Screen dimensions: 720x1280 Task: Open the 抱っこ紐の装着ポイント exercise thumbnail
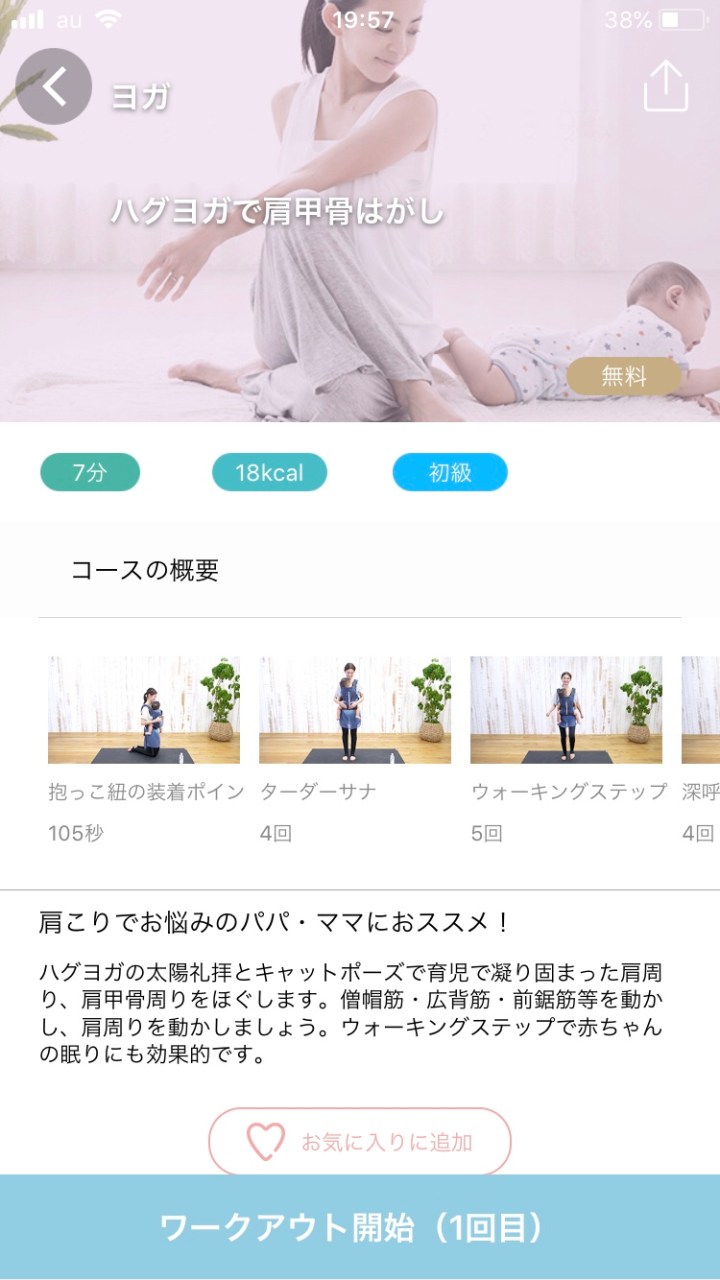[144, 710]
